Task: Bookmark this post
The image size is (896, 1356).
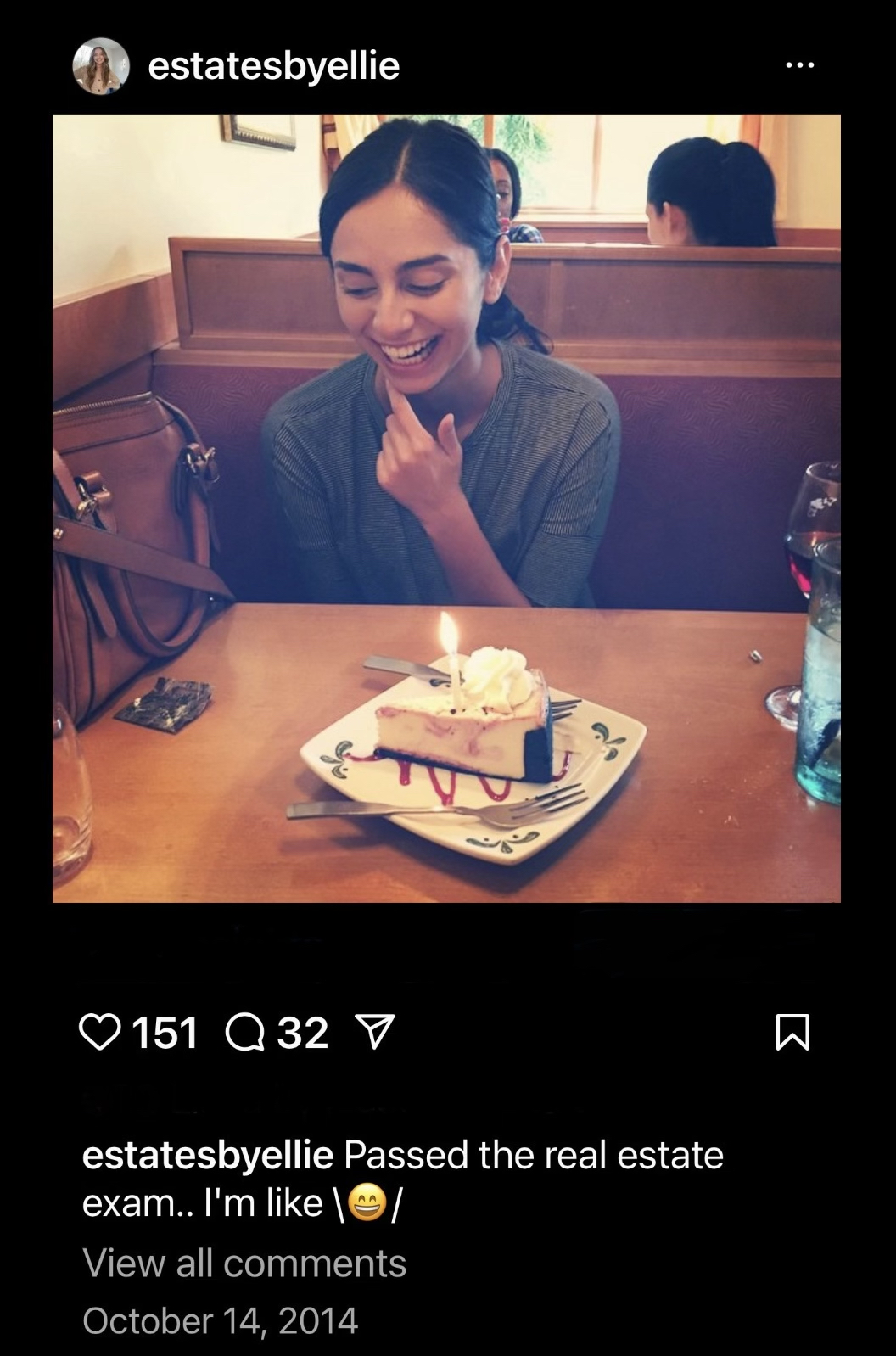Action: point(793,1033)
